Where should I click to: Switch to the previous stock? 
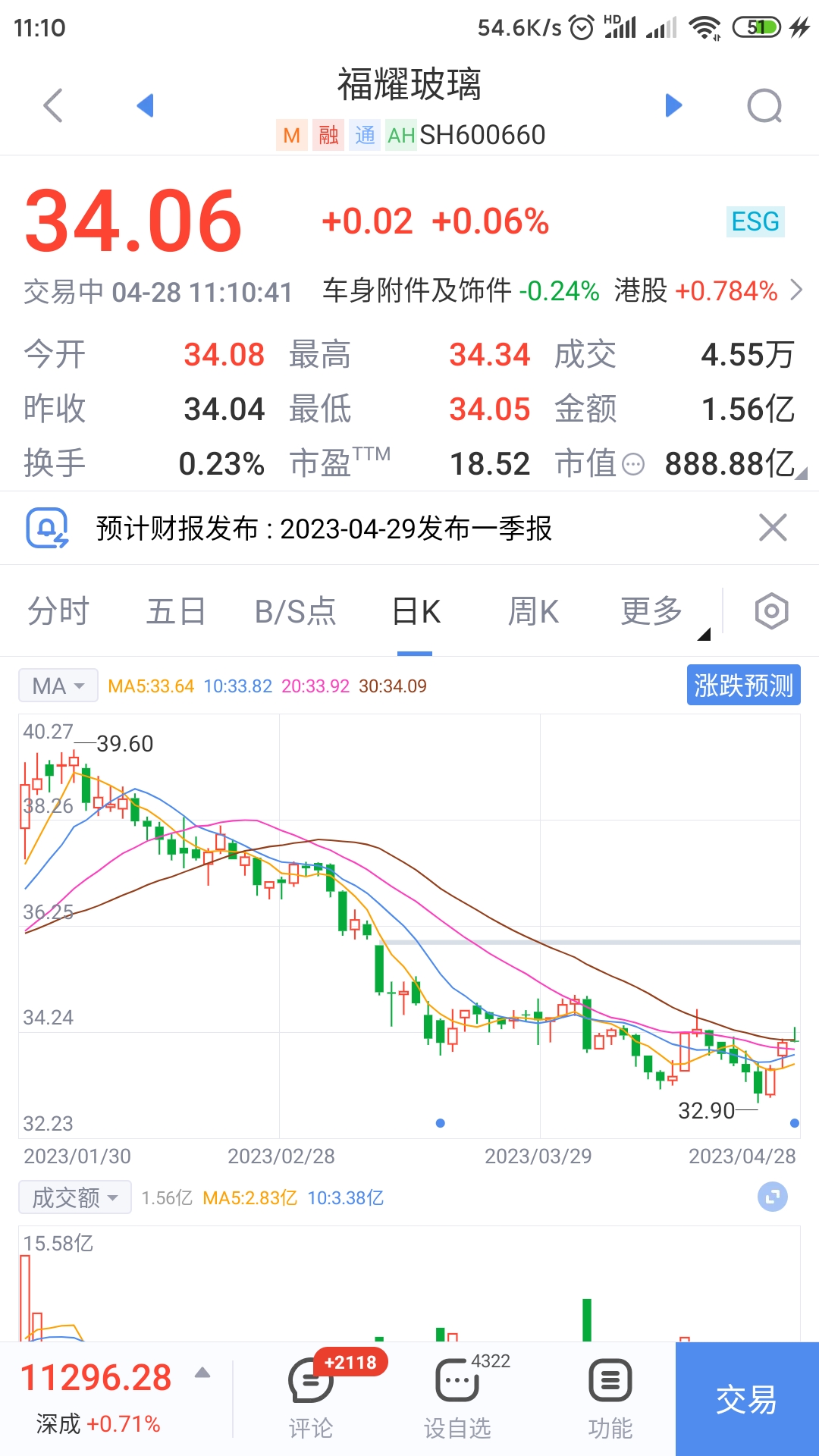pyautogui.click(x=145, y=105)
